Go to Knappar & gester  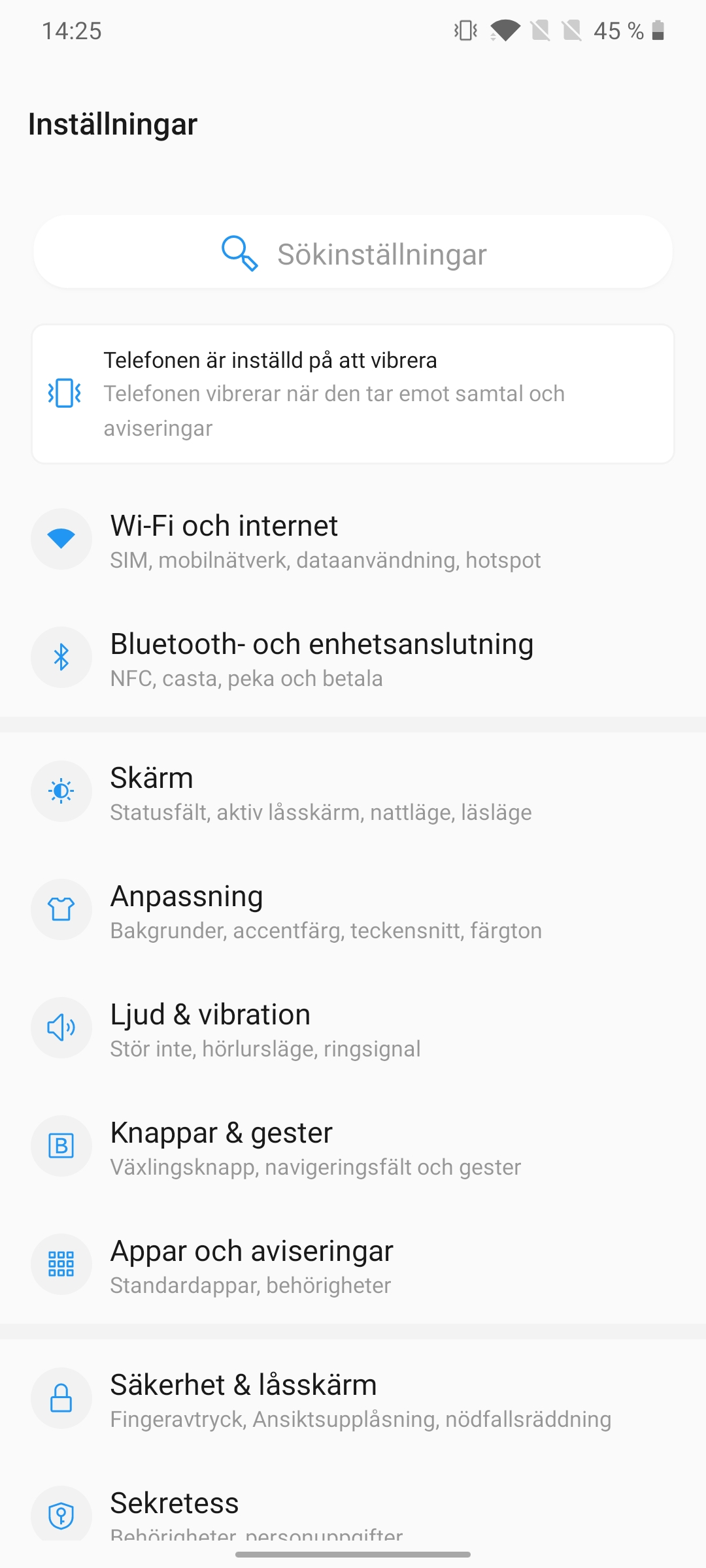(x=353, y=1147)
